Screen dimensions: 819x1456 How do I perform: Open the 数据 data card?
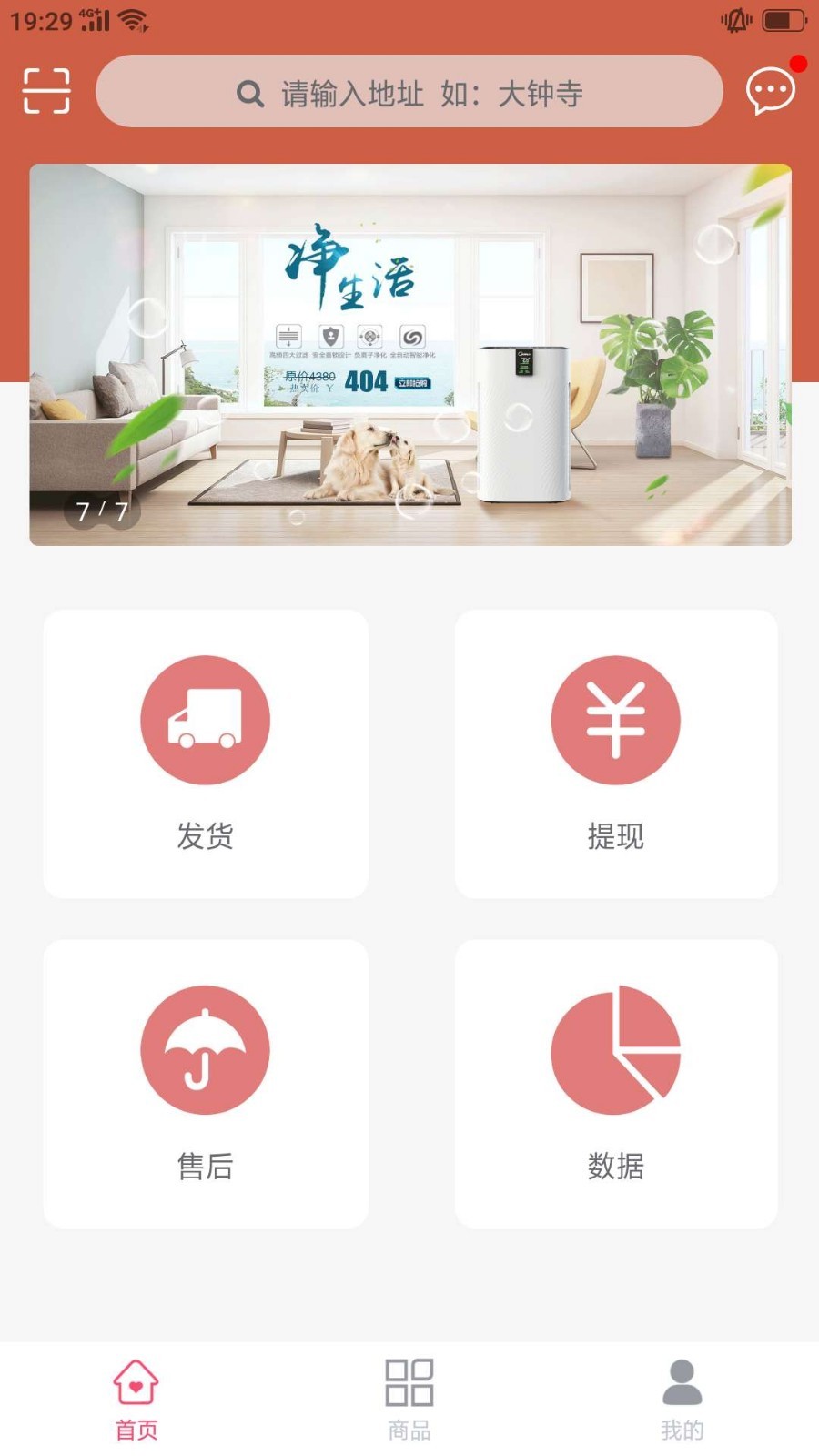click(616, 1084)
